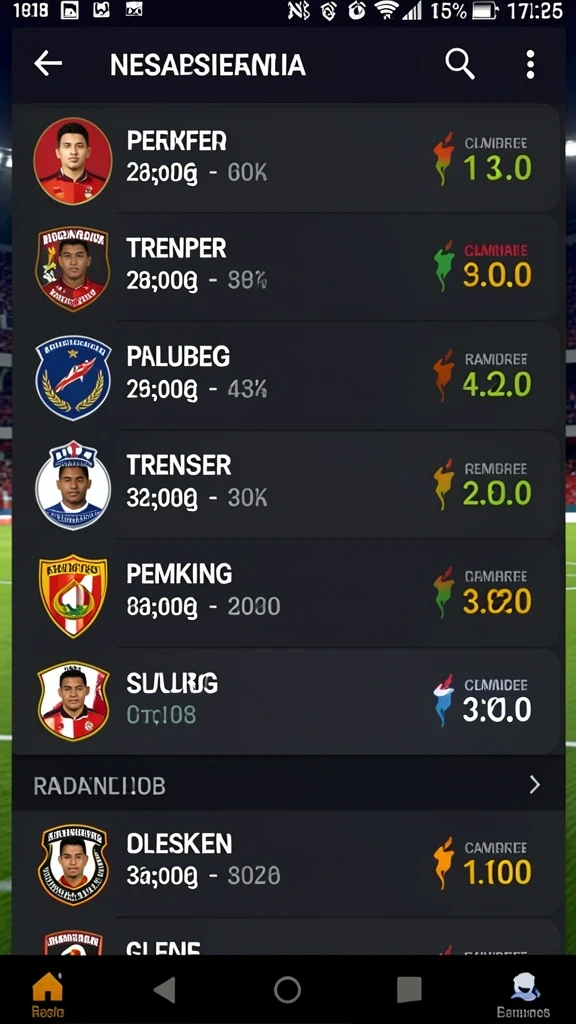Select the SULUBG entry

click(286, 701)
